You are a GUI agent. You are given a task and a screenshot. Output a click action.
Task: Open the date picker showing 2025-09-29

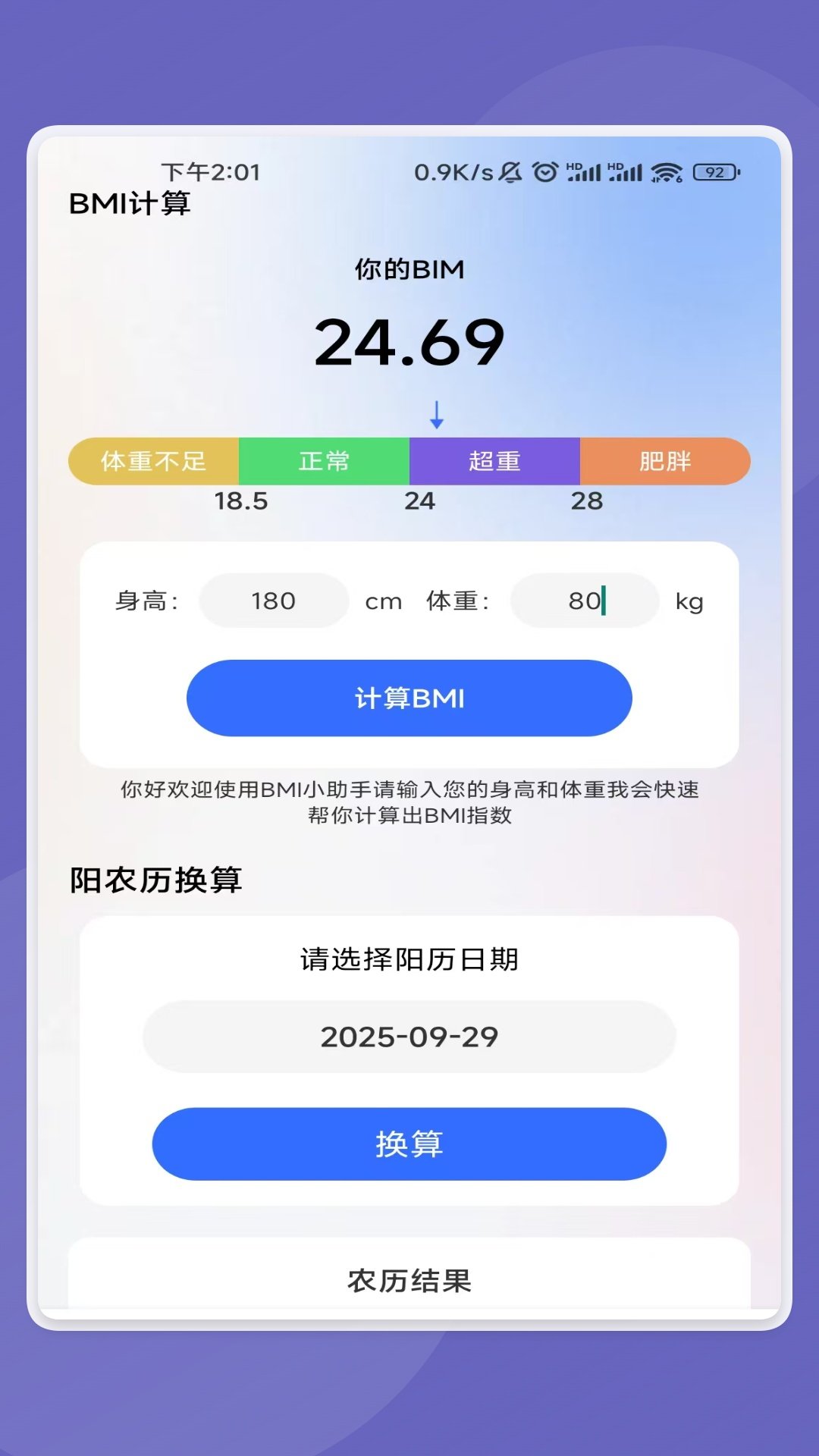[x=408, y=1037]
